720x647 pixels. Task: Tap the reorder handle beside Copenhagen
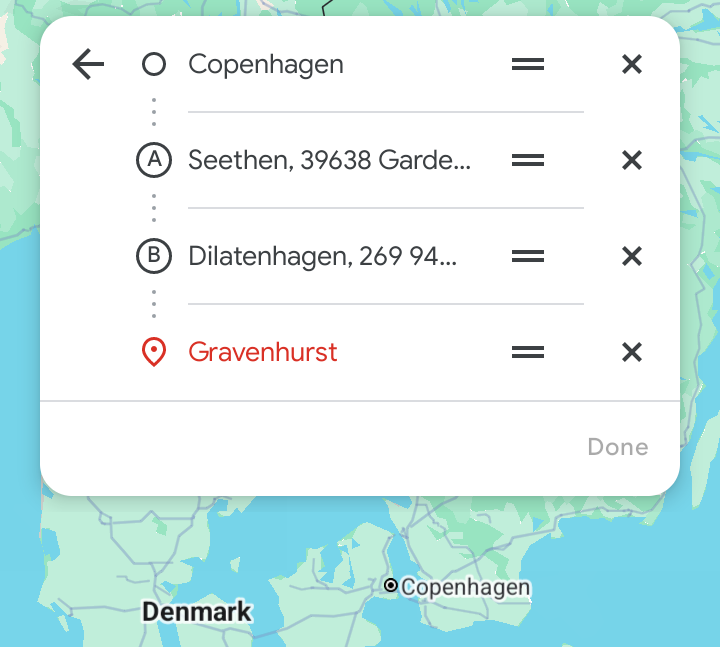(528, 65)
